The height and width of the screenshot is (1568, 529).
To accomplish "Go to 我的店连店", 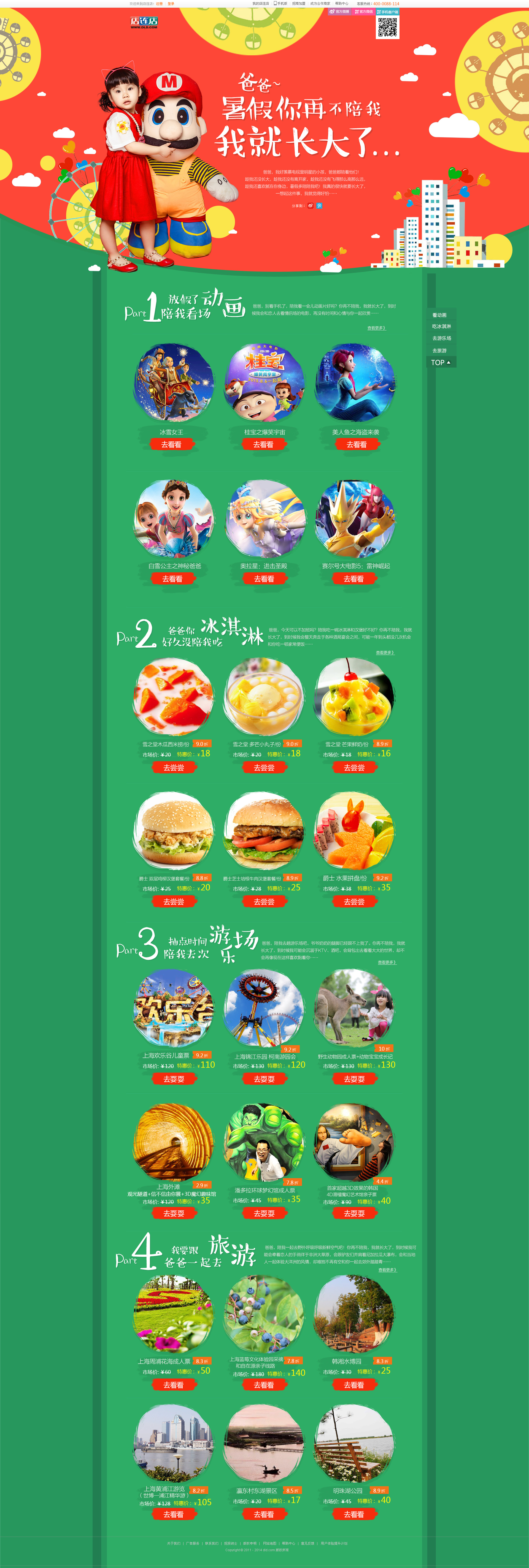I will (x=260, y=4).
